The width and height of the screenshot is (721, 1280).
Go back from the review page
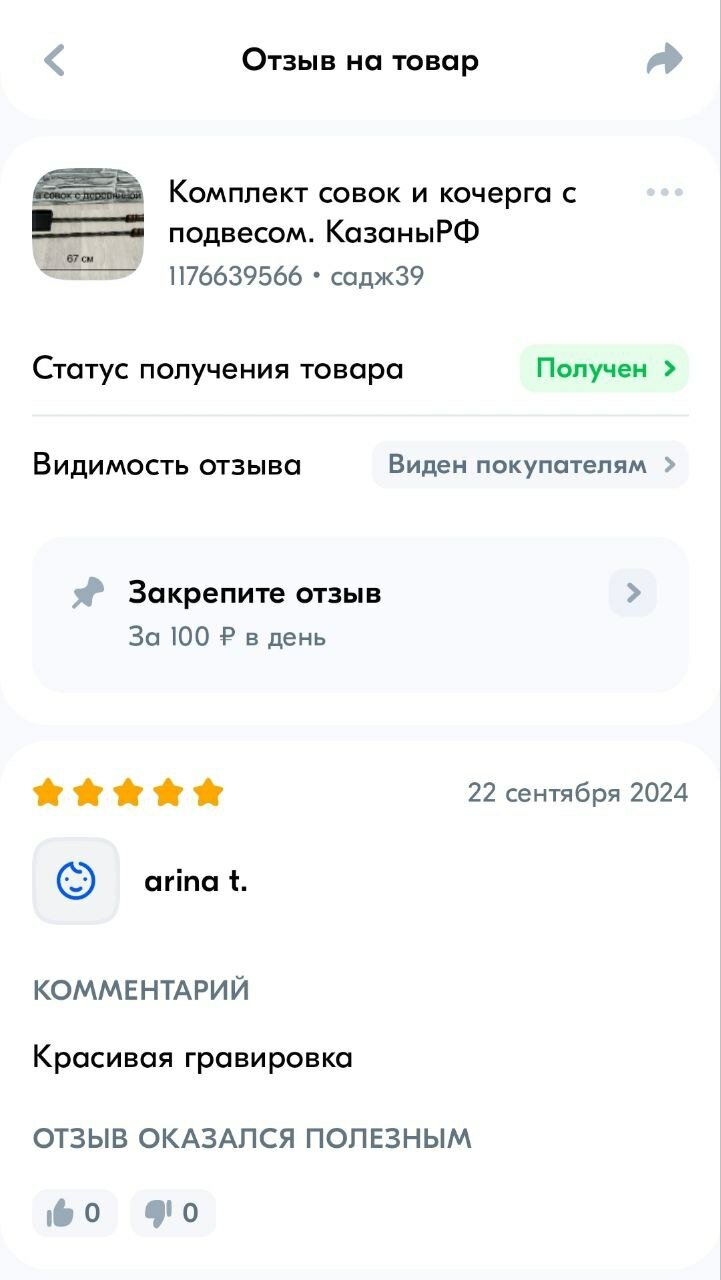tap(55, 60)
